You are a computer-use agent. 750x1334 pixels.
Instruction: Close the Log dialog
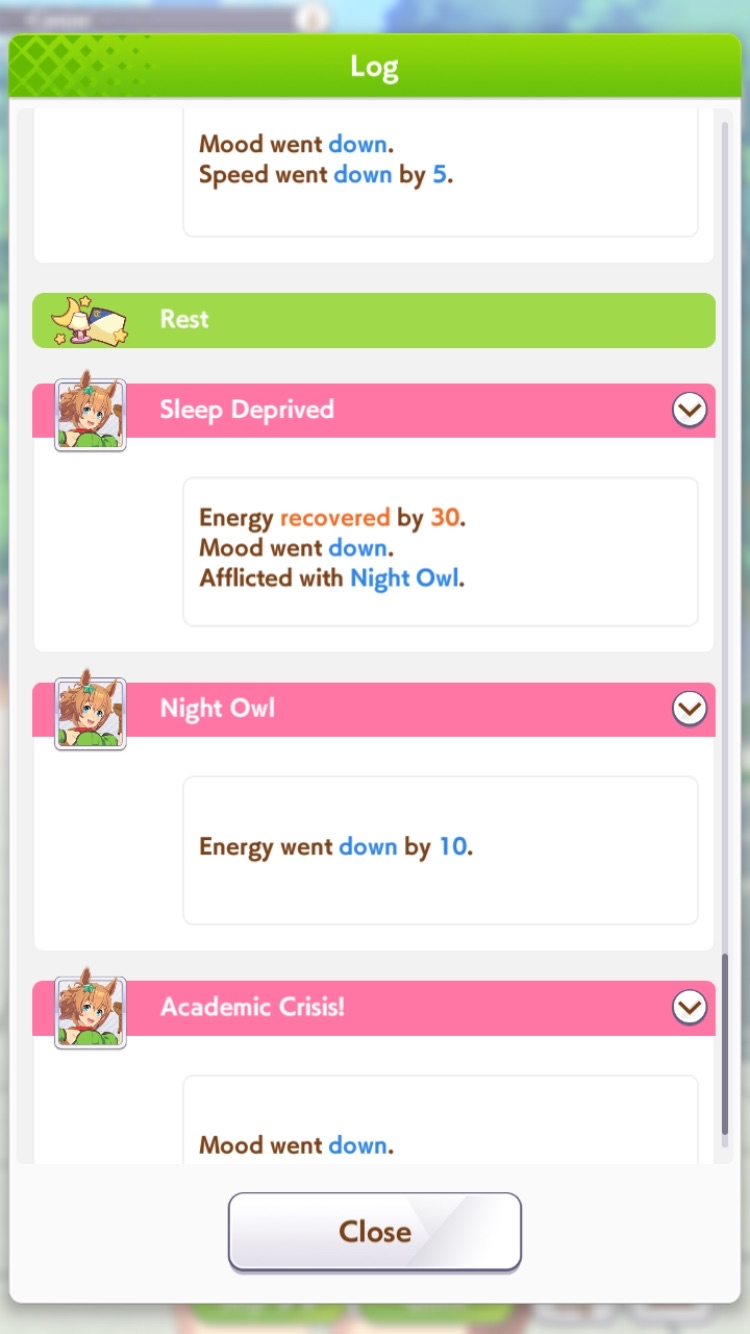click(375, 1231)
